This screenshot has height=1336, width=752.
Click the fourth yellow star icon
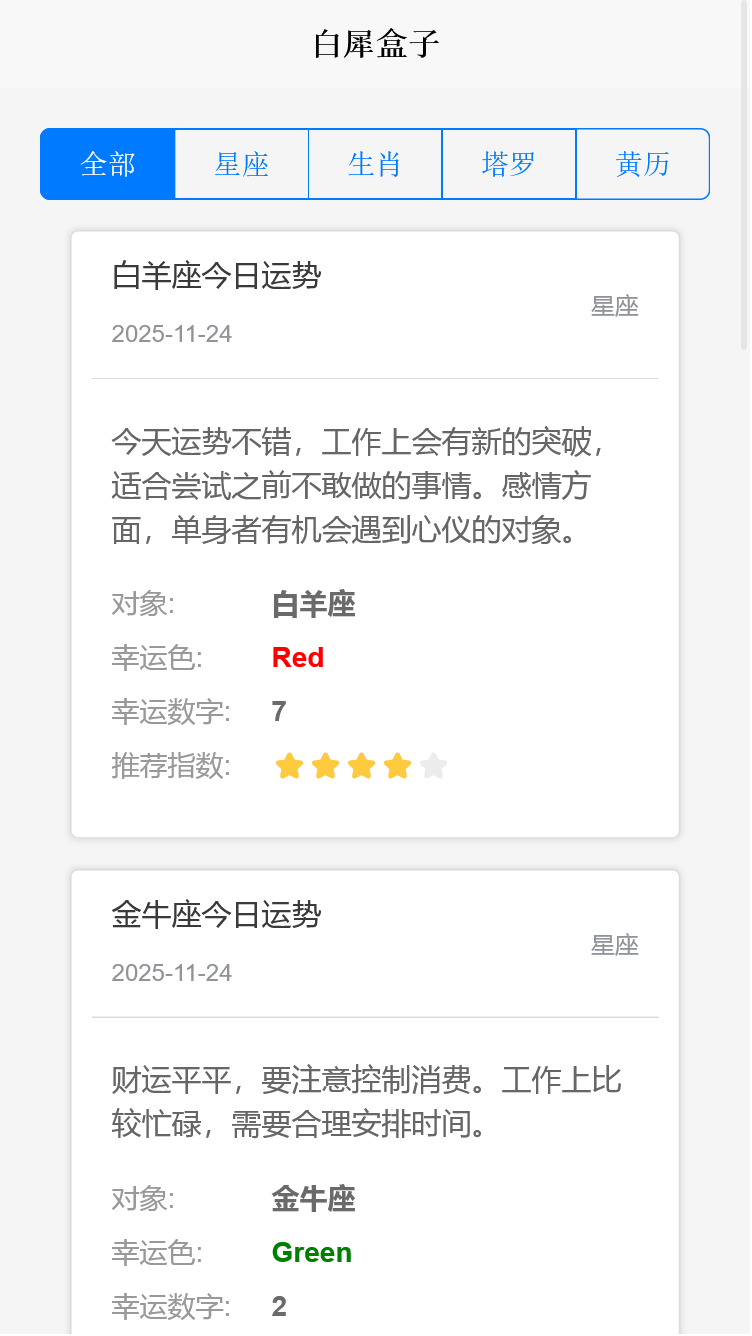(397, 765)
